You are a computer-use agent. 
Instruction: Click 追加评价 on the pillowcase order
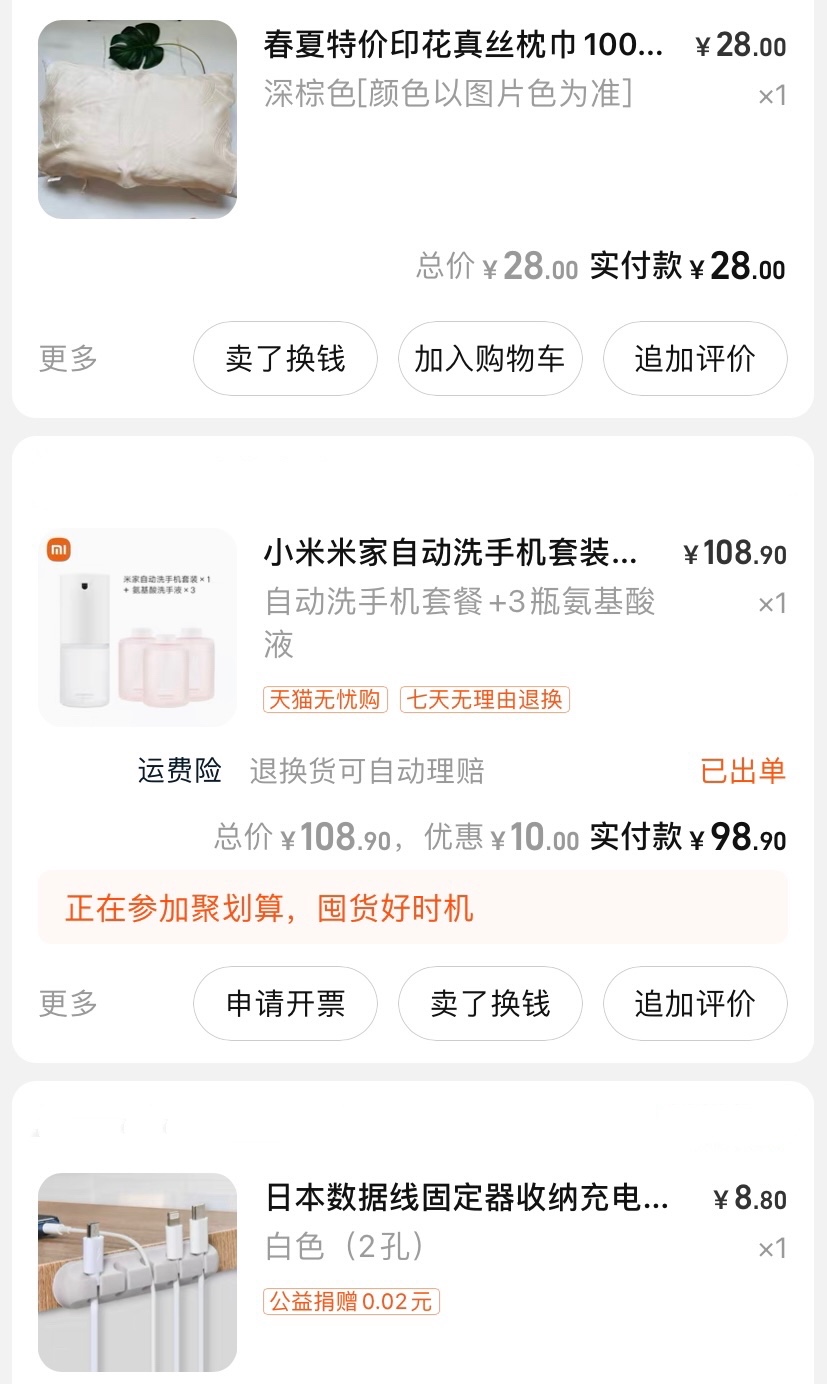click(x=695, y=358)
